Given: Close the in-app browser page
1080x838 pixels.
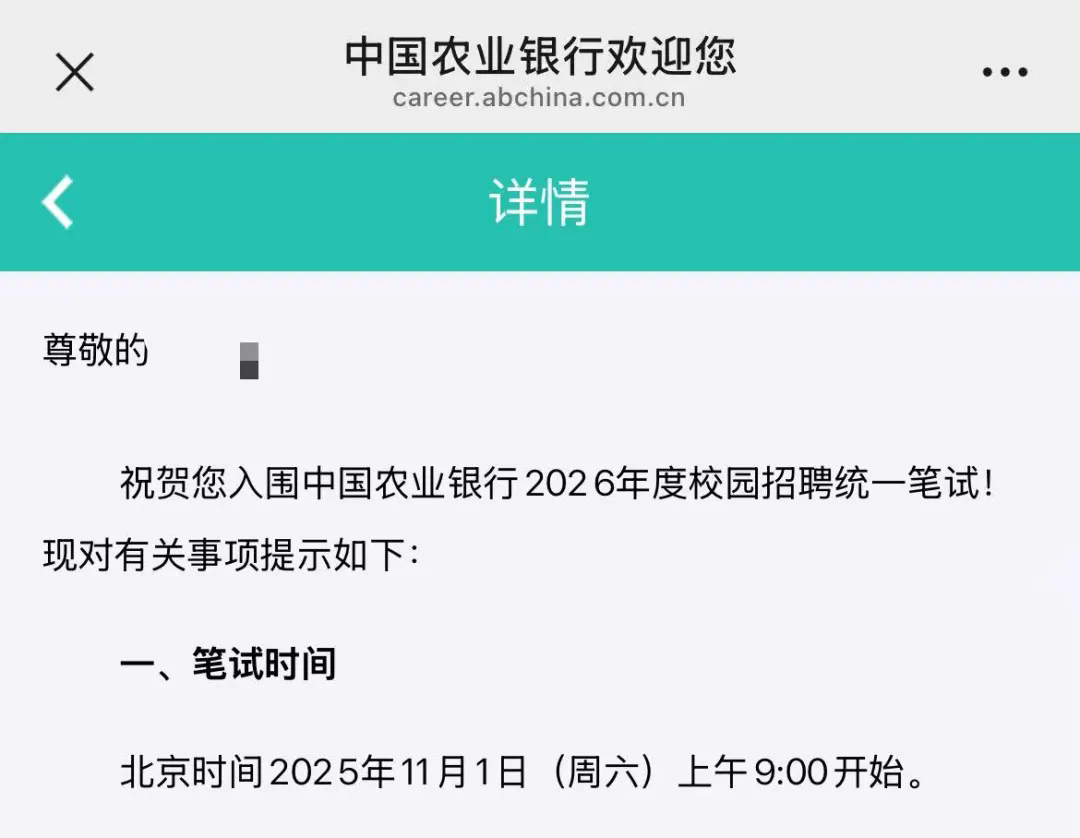Looking at the screenshot, I should point(74,72).
